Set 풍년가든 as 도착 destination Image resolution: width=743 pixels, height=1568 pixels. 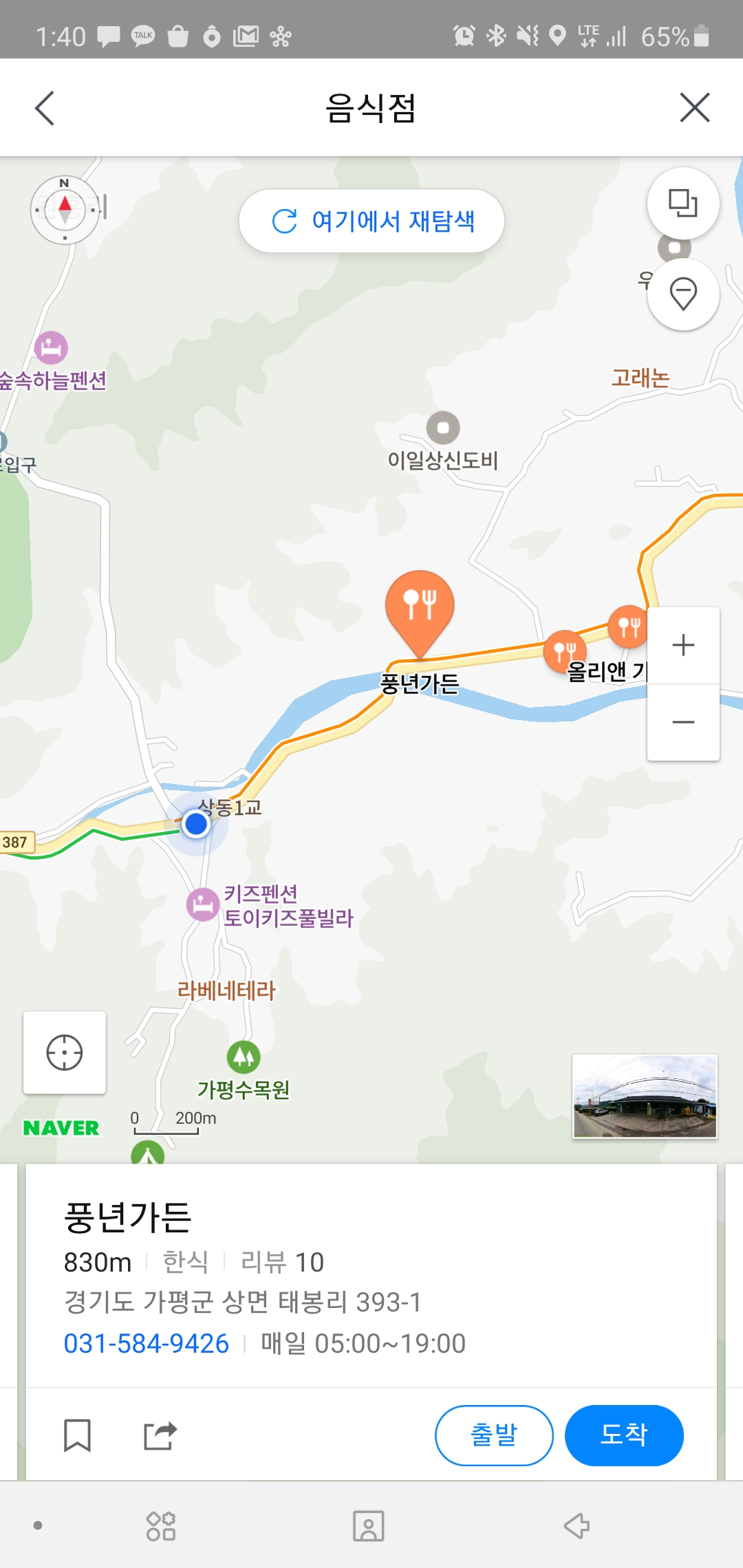[x=623, y=1435]
